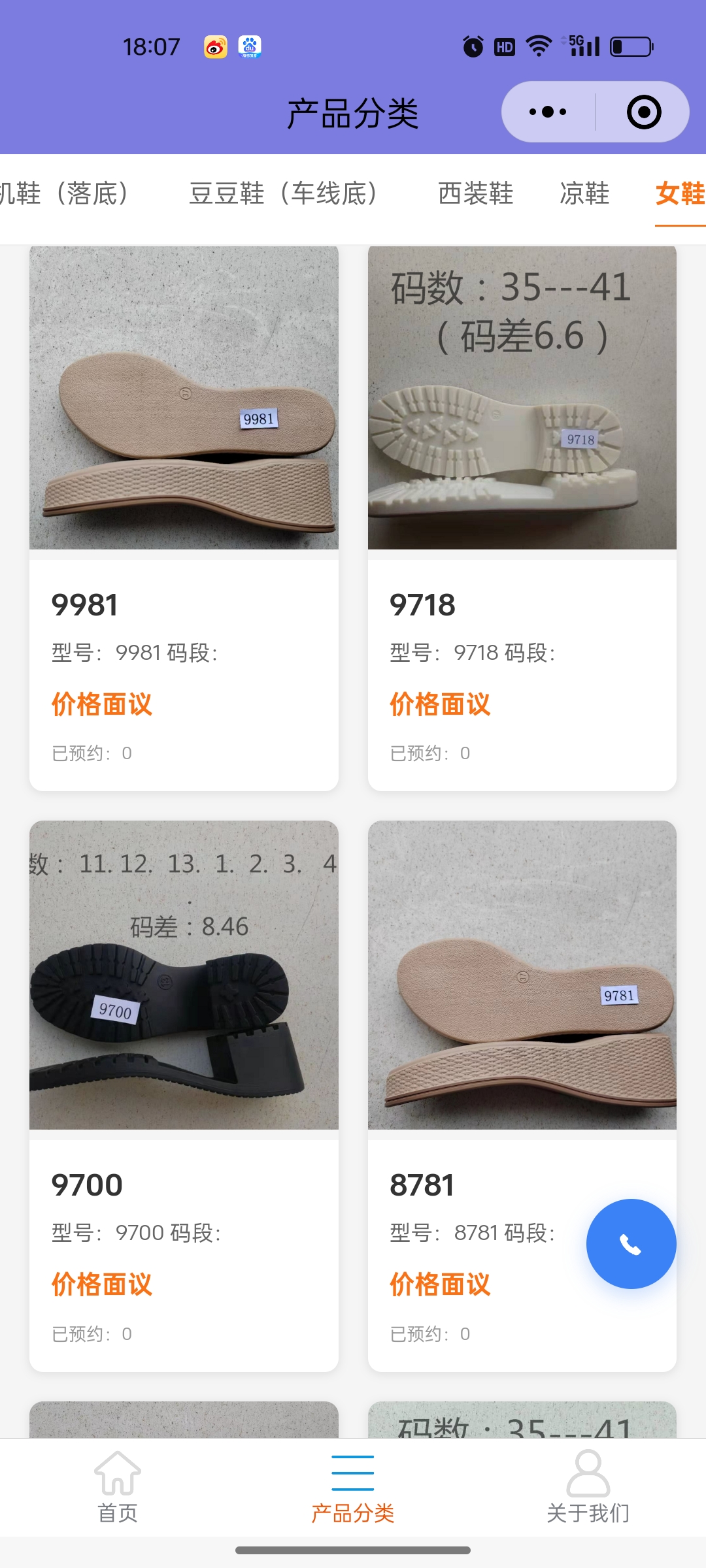Switch to the 凉鞋 category tab
Image resolution: width=706 pixels, height=1568 pixels.
pos(584,193)
